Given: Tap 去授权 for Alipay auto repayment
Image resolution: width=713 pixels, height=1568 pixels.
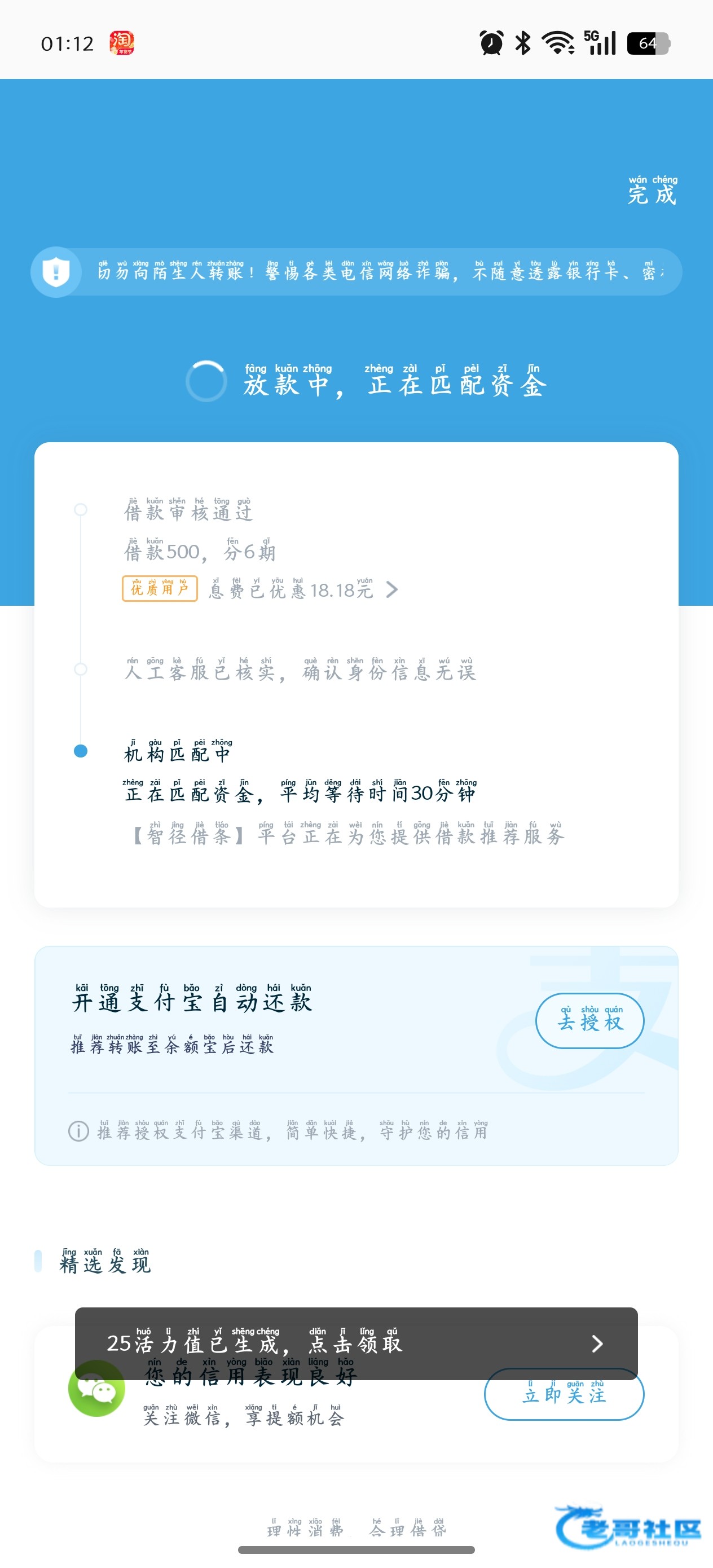Looking at the screenshot, I should click(589, 1021).
